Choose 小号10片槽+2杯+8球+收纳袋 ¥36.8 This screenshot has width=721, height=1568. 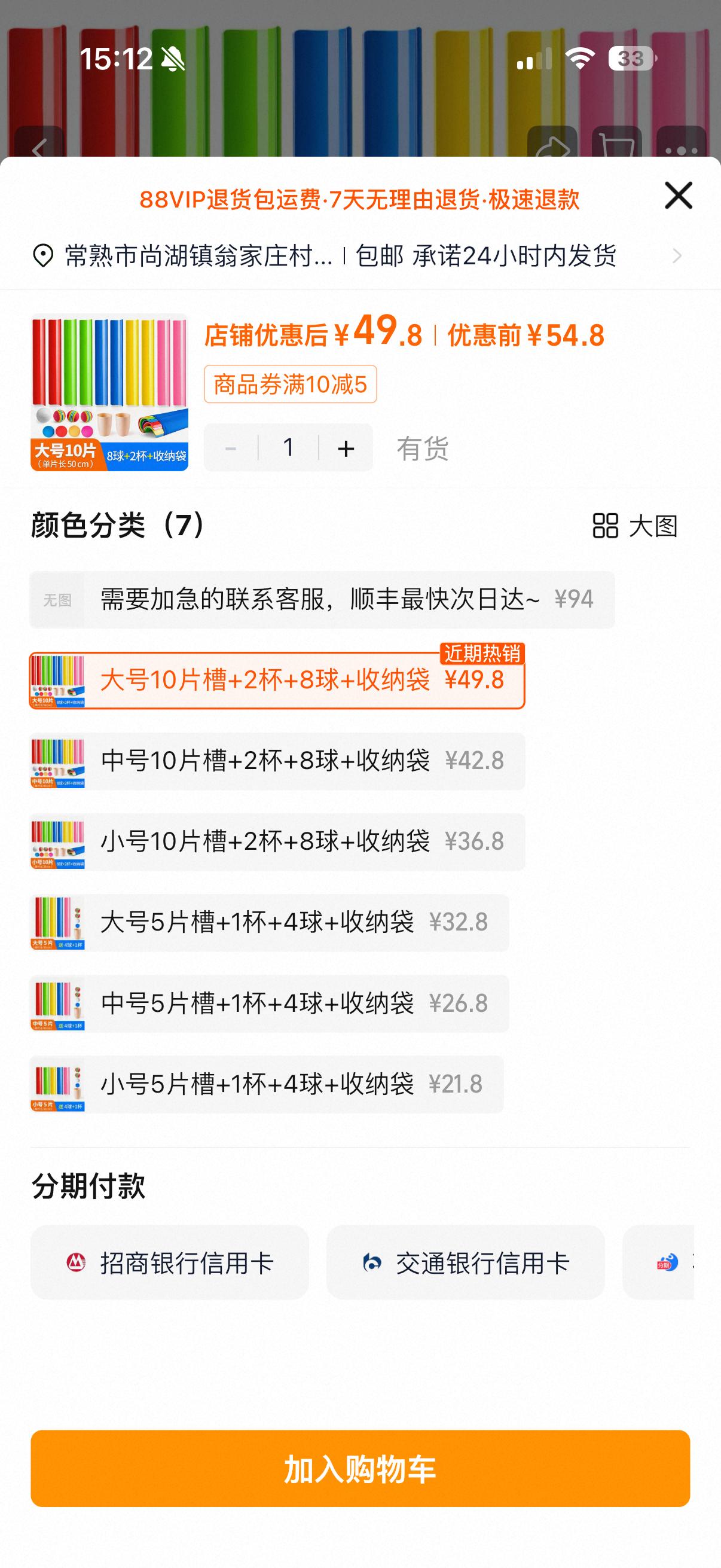pos(277,842)
